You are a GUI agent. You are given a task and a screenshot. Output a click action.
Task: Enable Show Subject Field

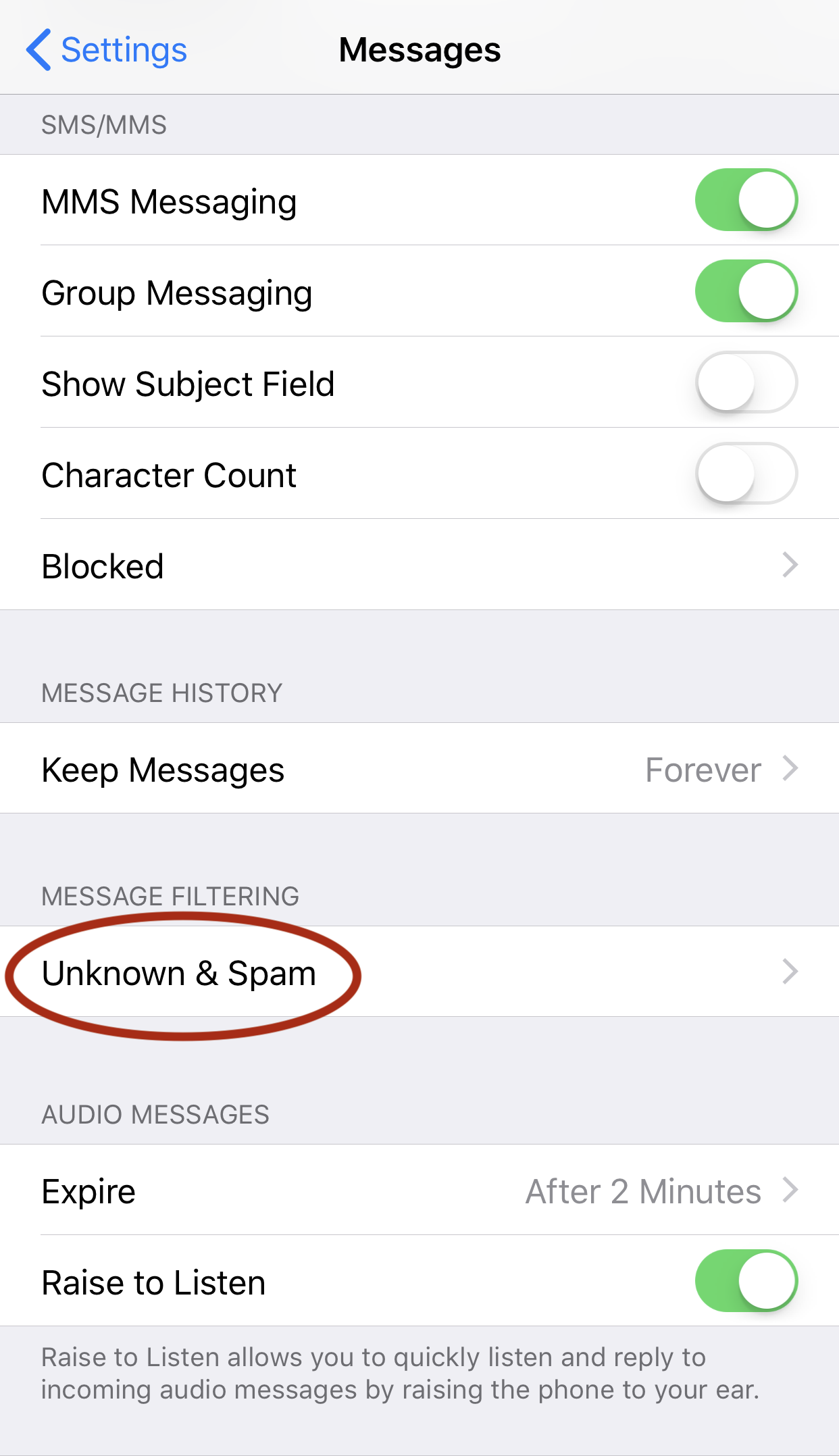click(746, 382)
